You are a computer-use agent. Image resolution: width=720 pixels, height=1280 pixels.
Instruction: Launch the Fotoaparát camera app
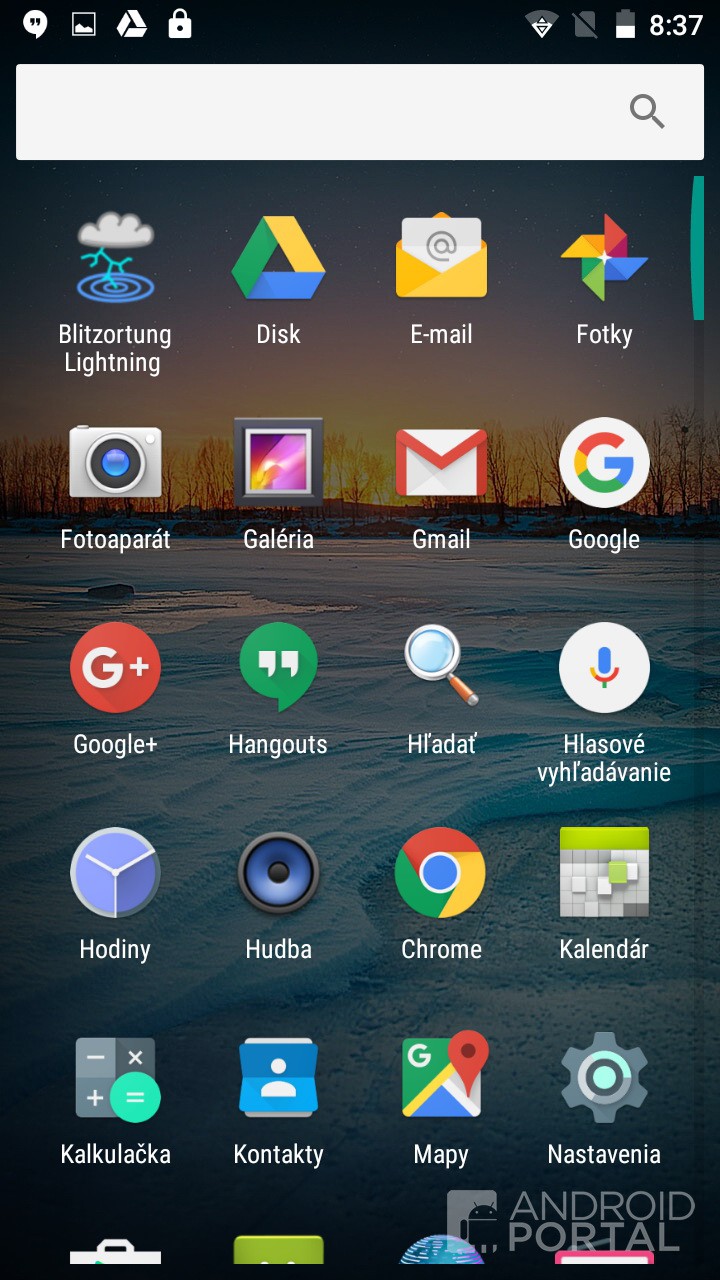pyautogui.click(x=115, y=463)
